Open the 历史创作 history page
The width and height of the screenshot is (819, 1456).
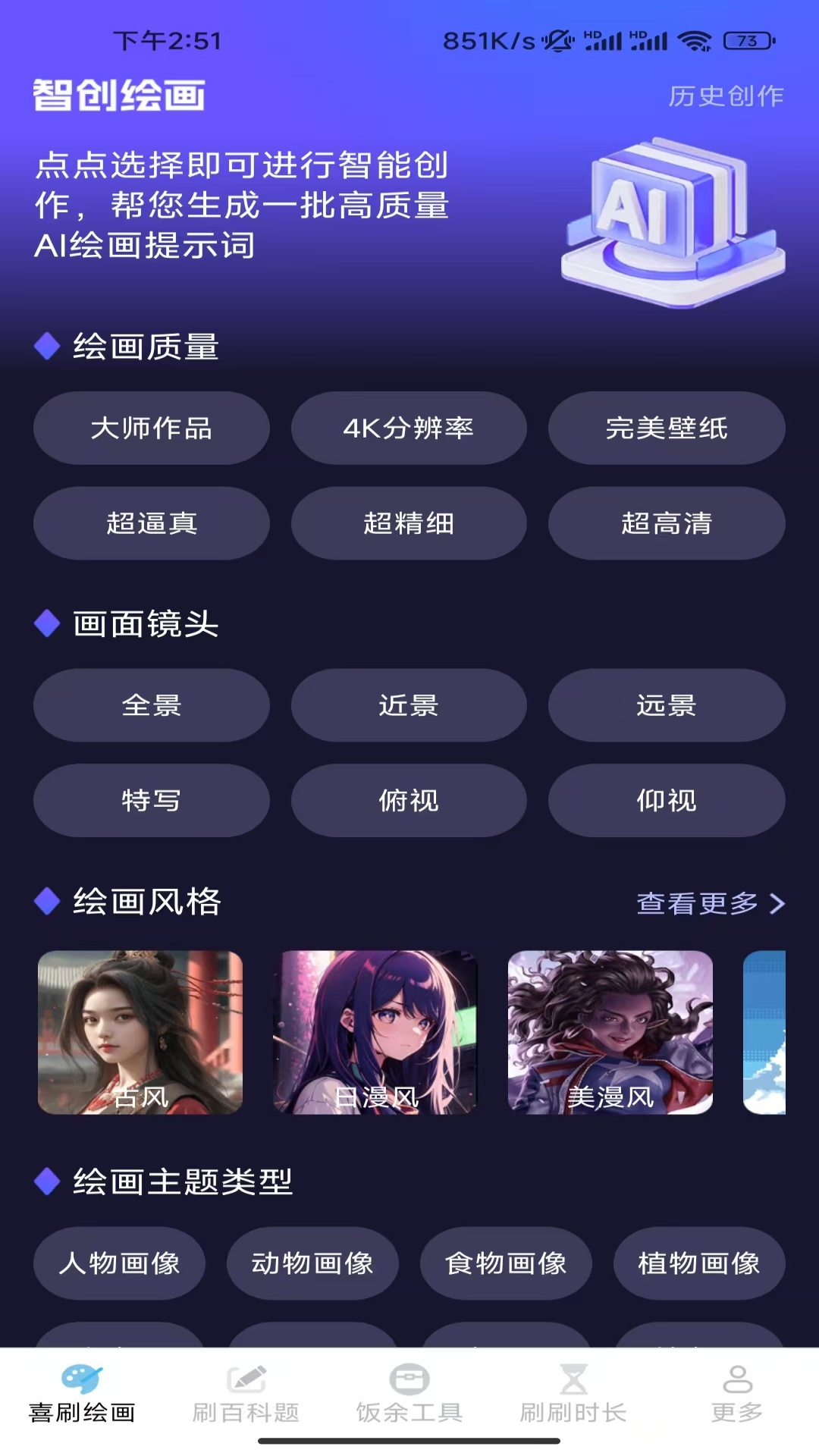724,96
